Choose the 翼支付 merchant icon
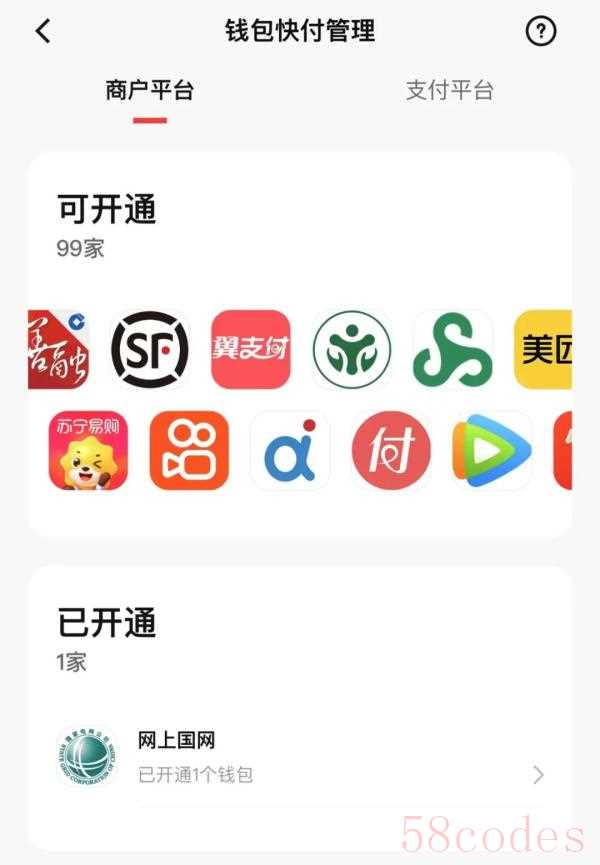 pos(250,349)
